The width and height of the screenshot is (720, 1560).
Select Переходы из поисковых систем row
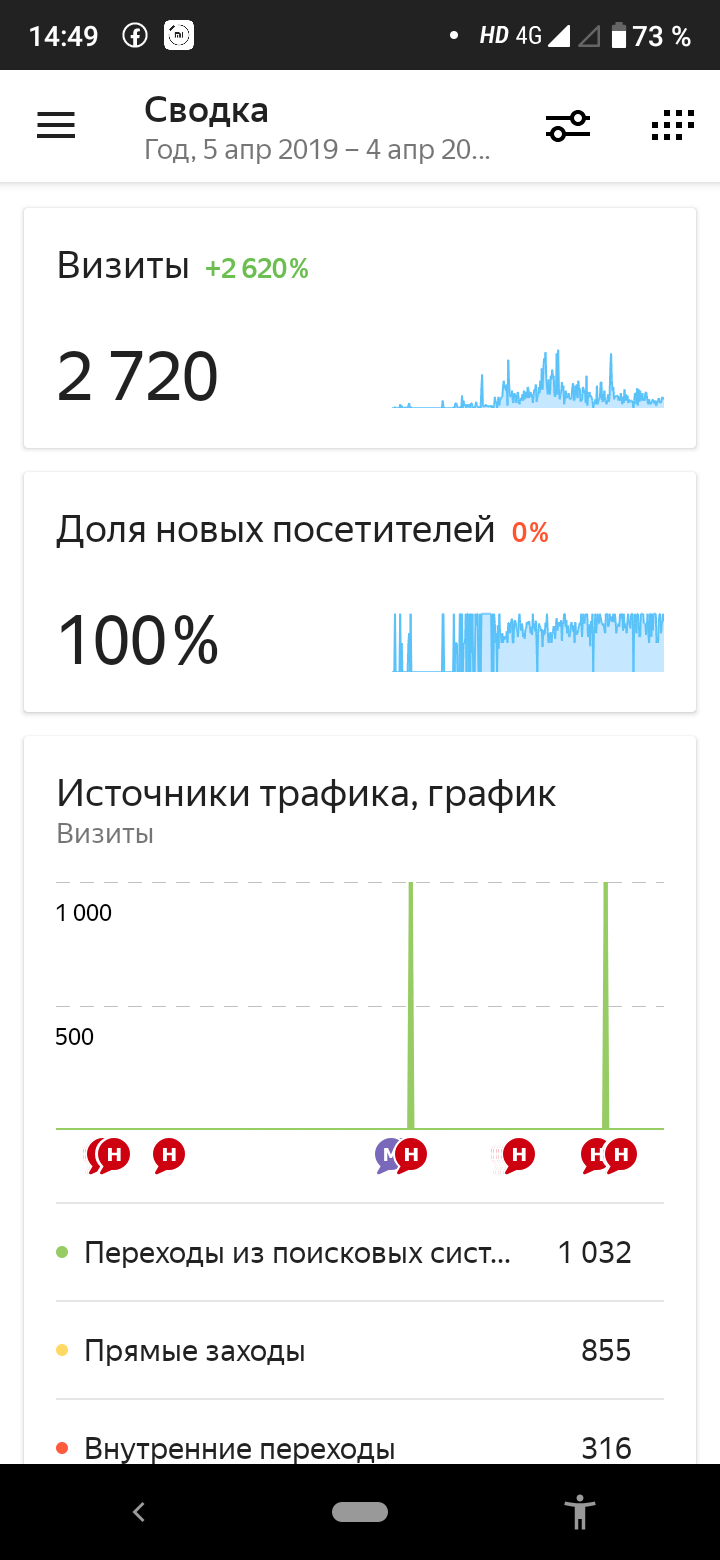point(360,1253)
